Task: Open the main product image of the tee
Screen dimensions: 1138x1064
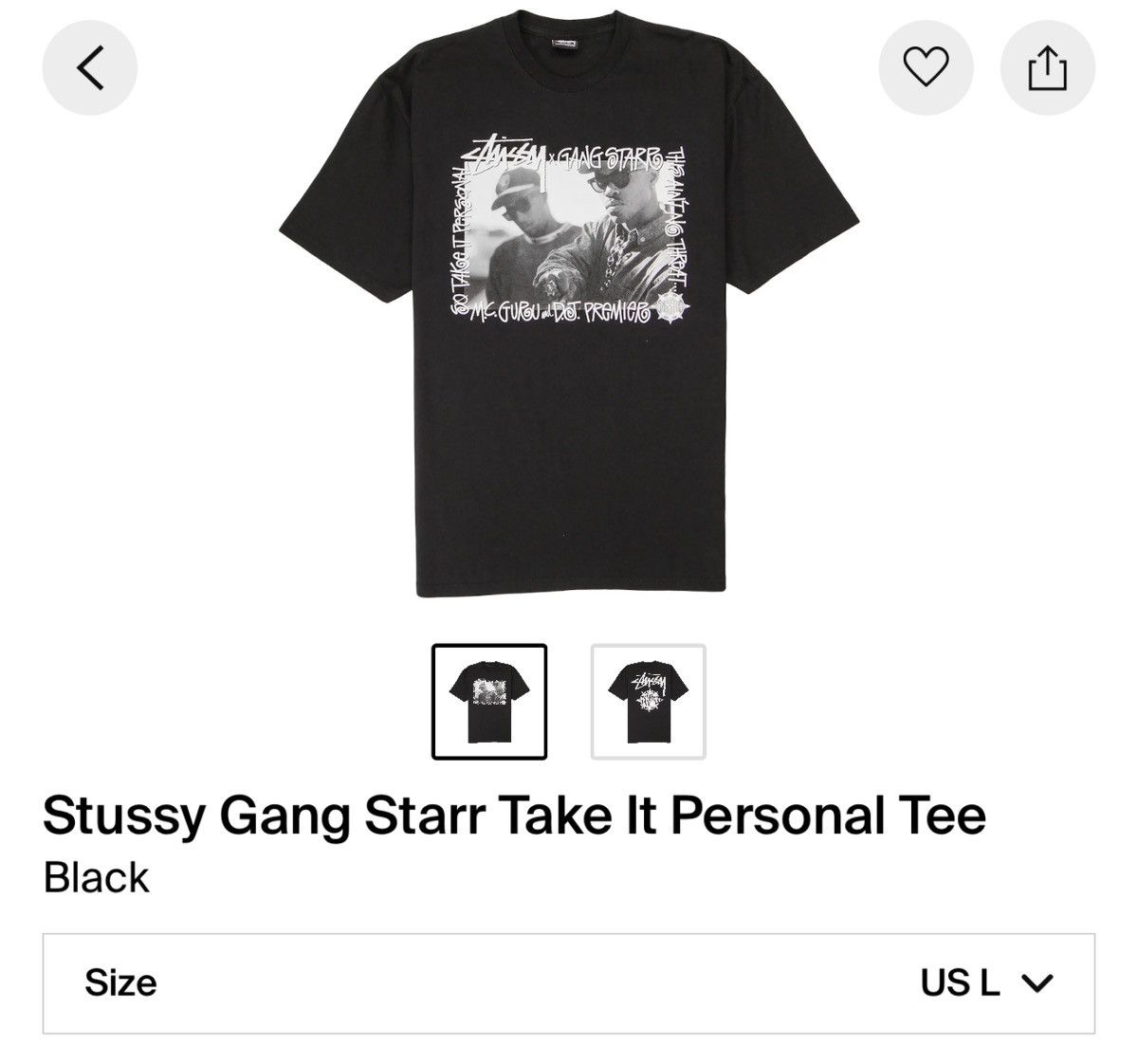Action: point(569,313)
